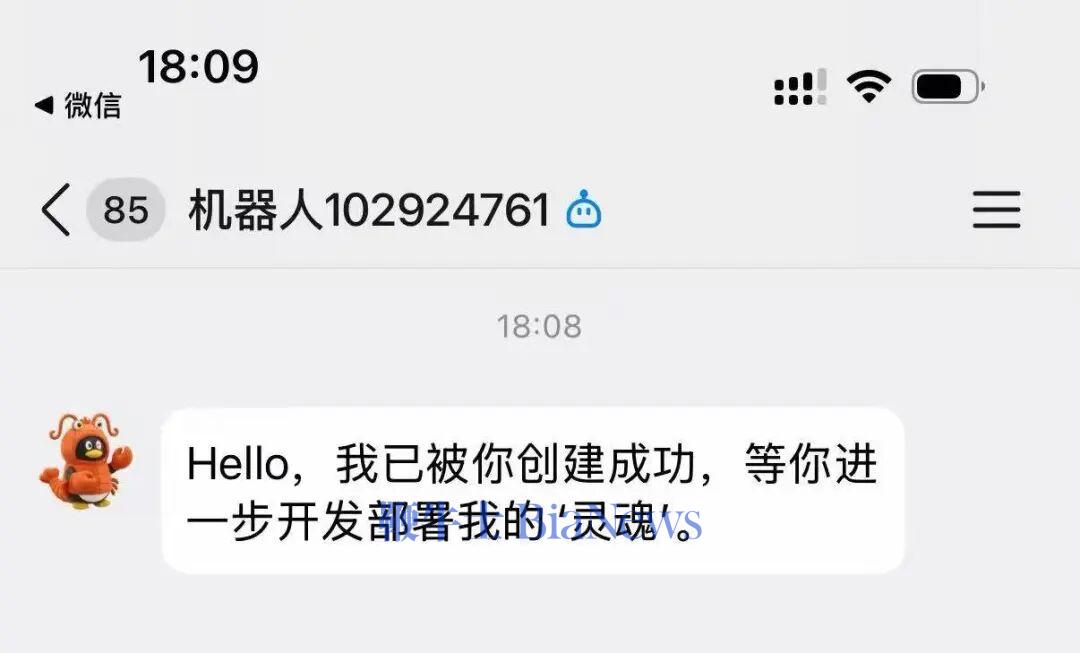This screenshot has width=1080, height=653.
Task: Return to WeChat via status bar link
Action: 78,105
